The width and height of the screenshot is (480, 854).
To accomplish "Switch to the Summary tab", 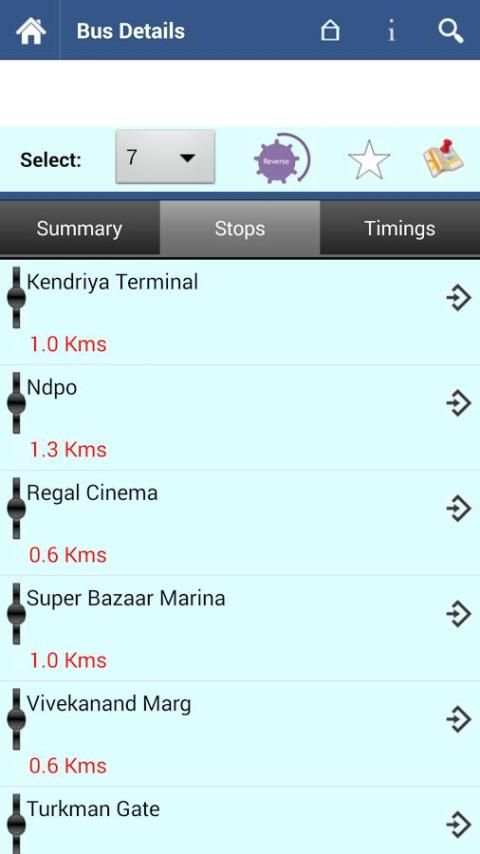I will coord(80,228).
